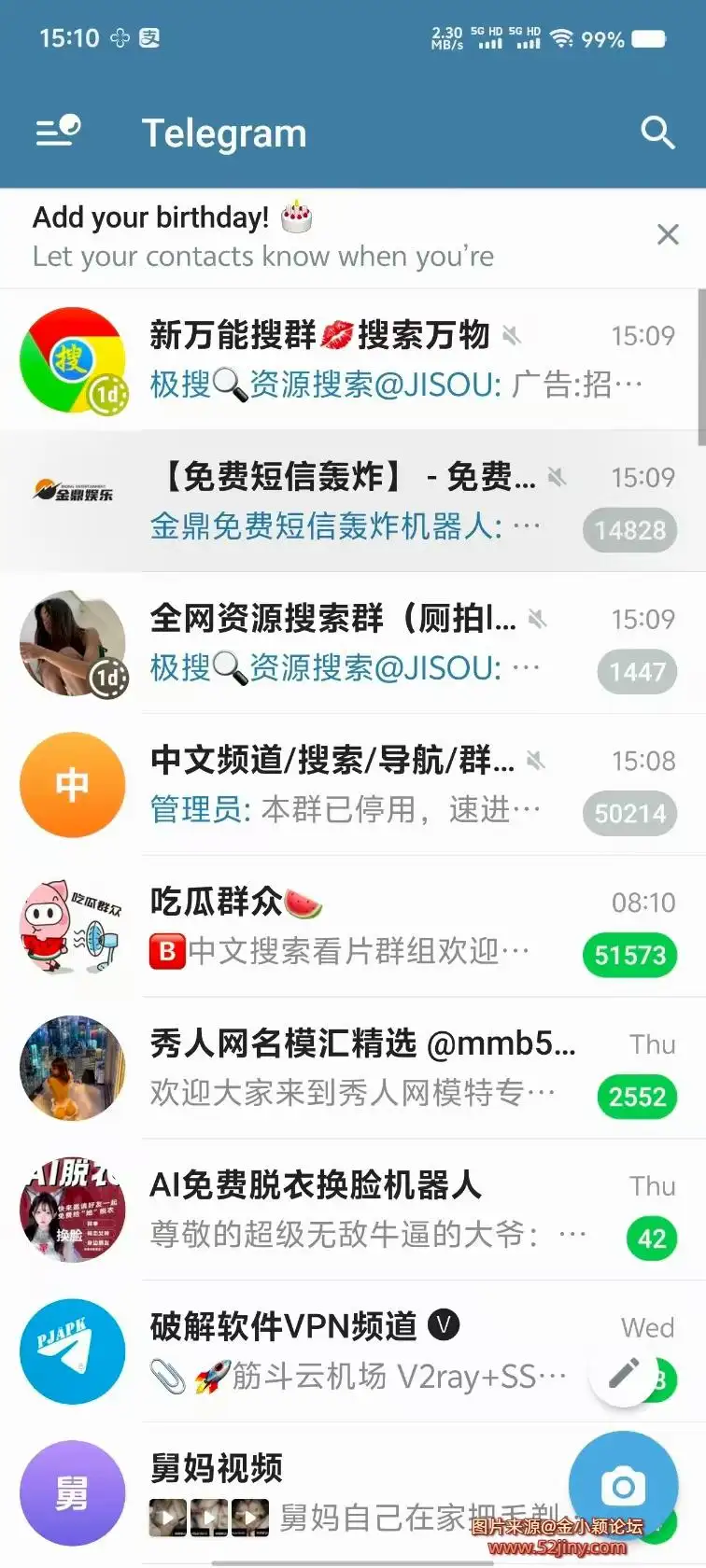
Task: Tap the unread badge 2552 on 秀人网名模汇精选
Action: point(637,1097)
